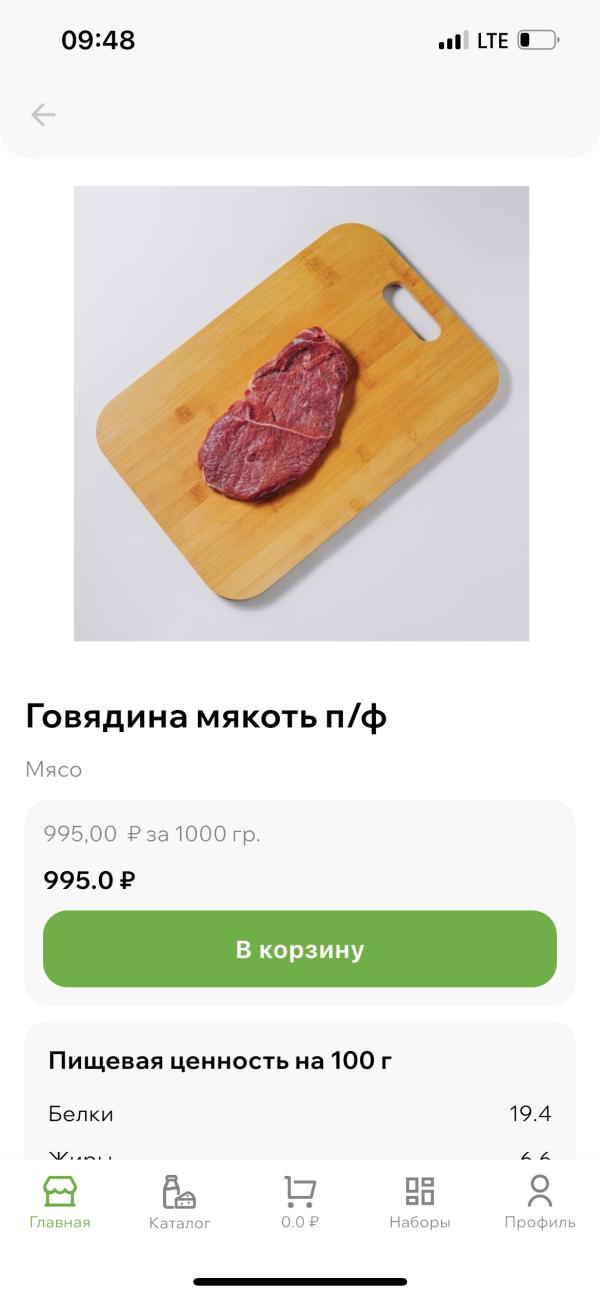This screenshot has width=600, height=1297.
Task: Switch to the Главная tab
Action: coord(60,1201)
